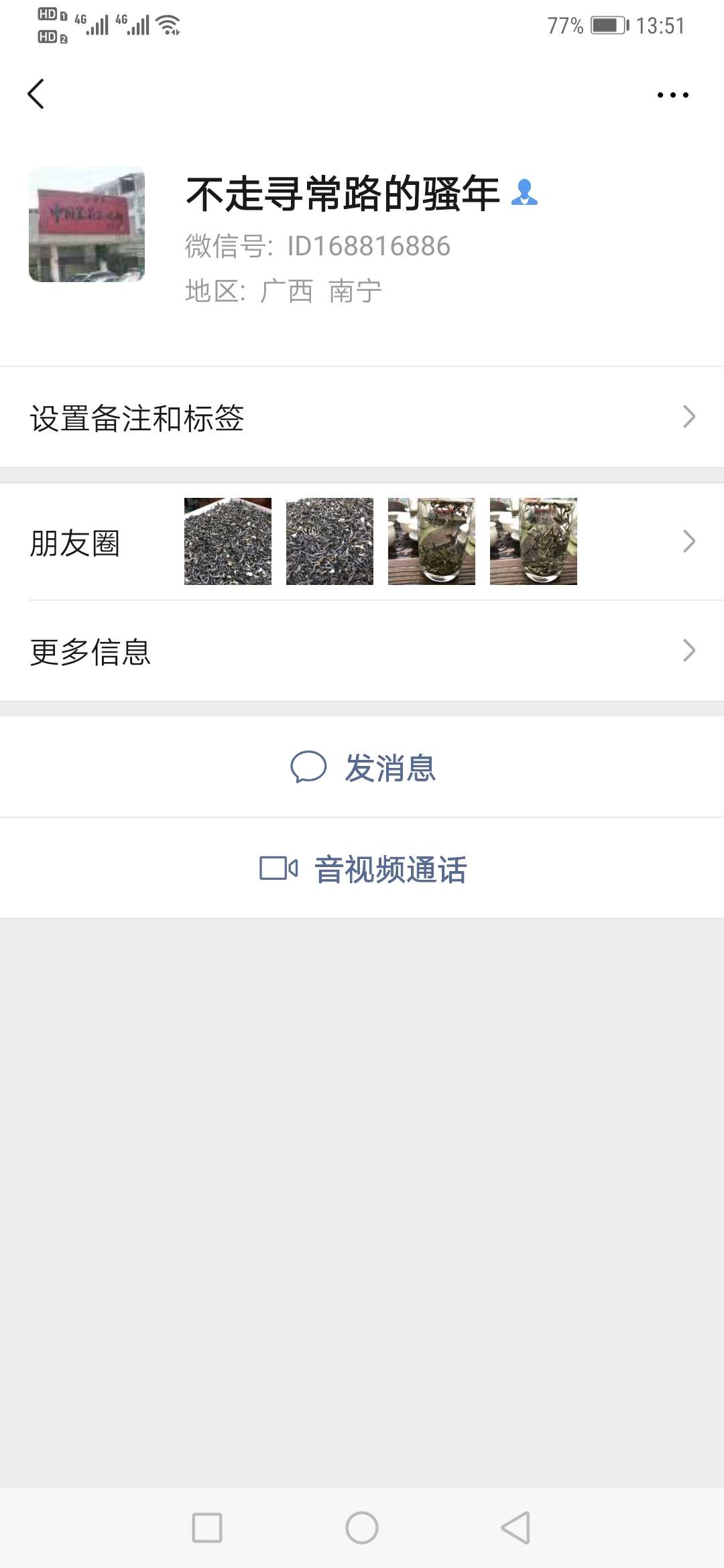
Task: Tap the system home button
Action: (362, 1528)
